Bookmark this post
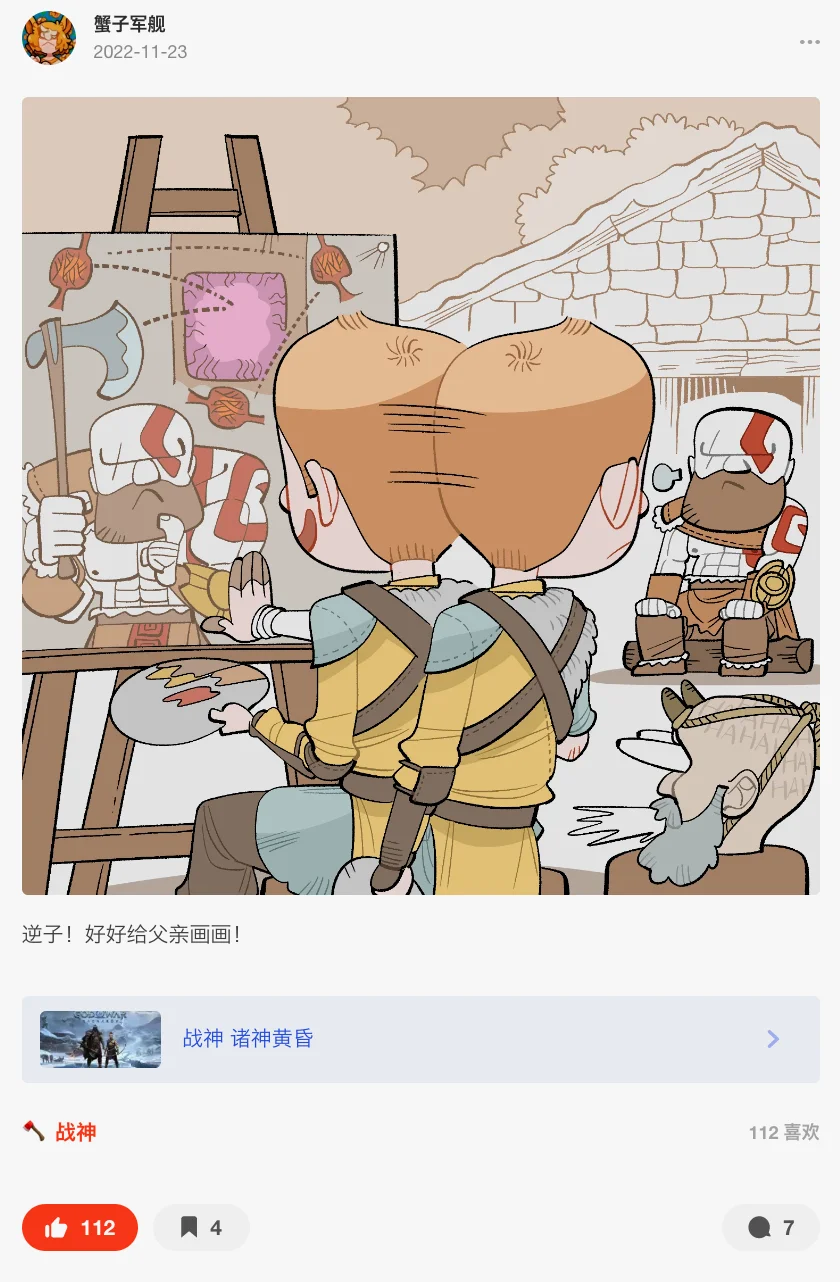 point(201,1227)
